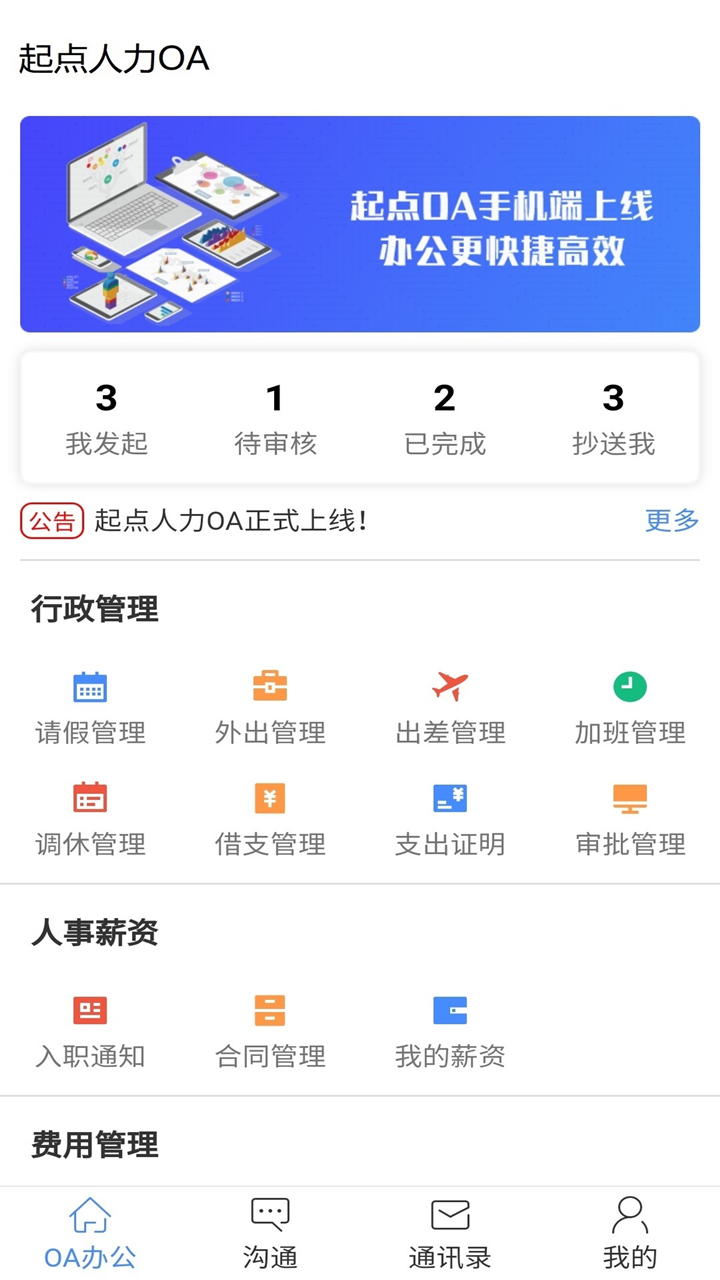The image size is (720, 1280).
Task: Open the 支出证明 icon
Action: pyautogui.click(x=450, y=798)
